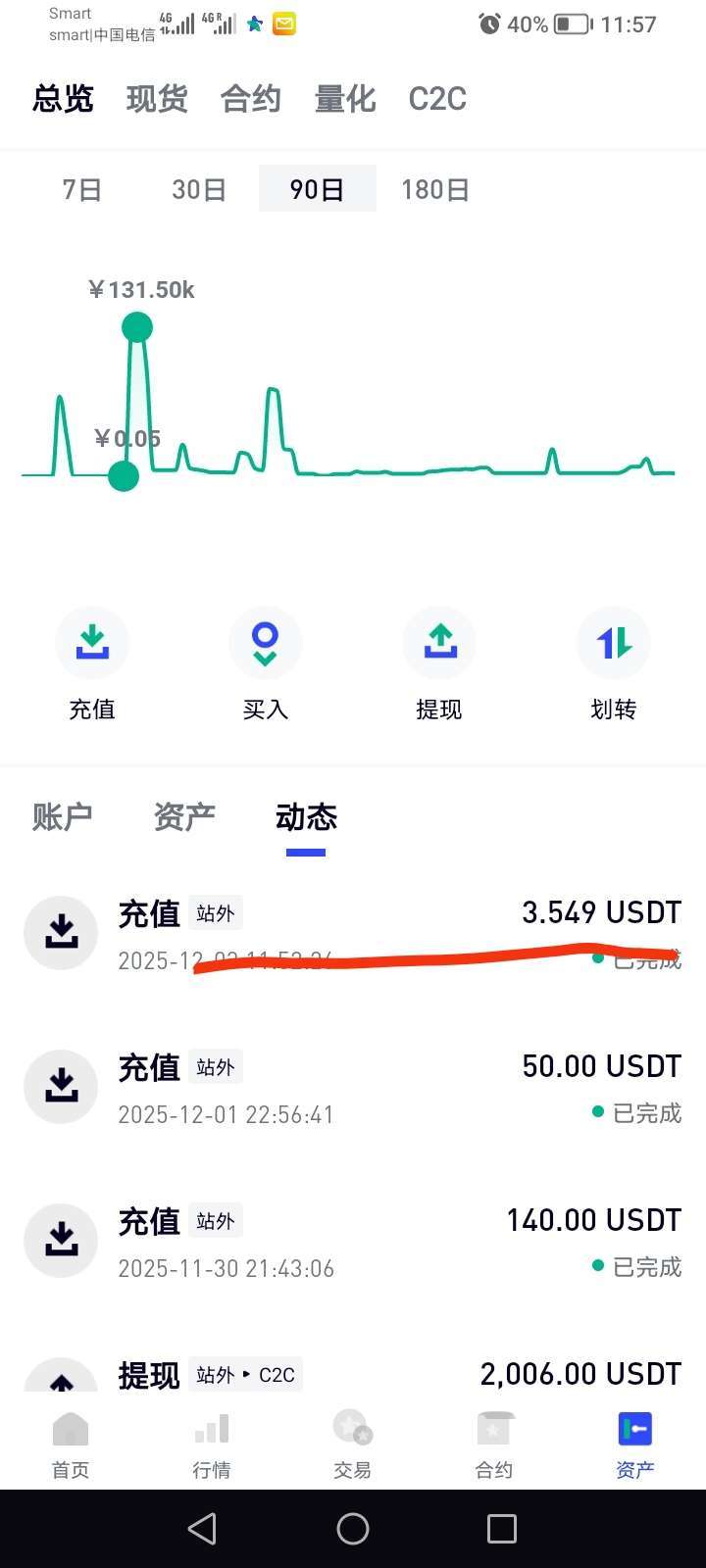The height and width of the screenshot is (1568, 706).
Task: Open the 50.00 USDT deposit record
Action: coord(353,1088)
